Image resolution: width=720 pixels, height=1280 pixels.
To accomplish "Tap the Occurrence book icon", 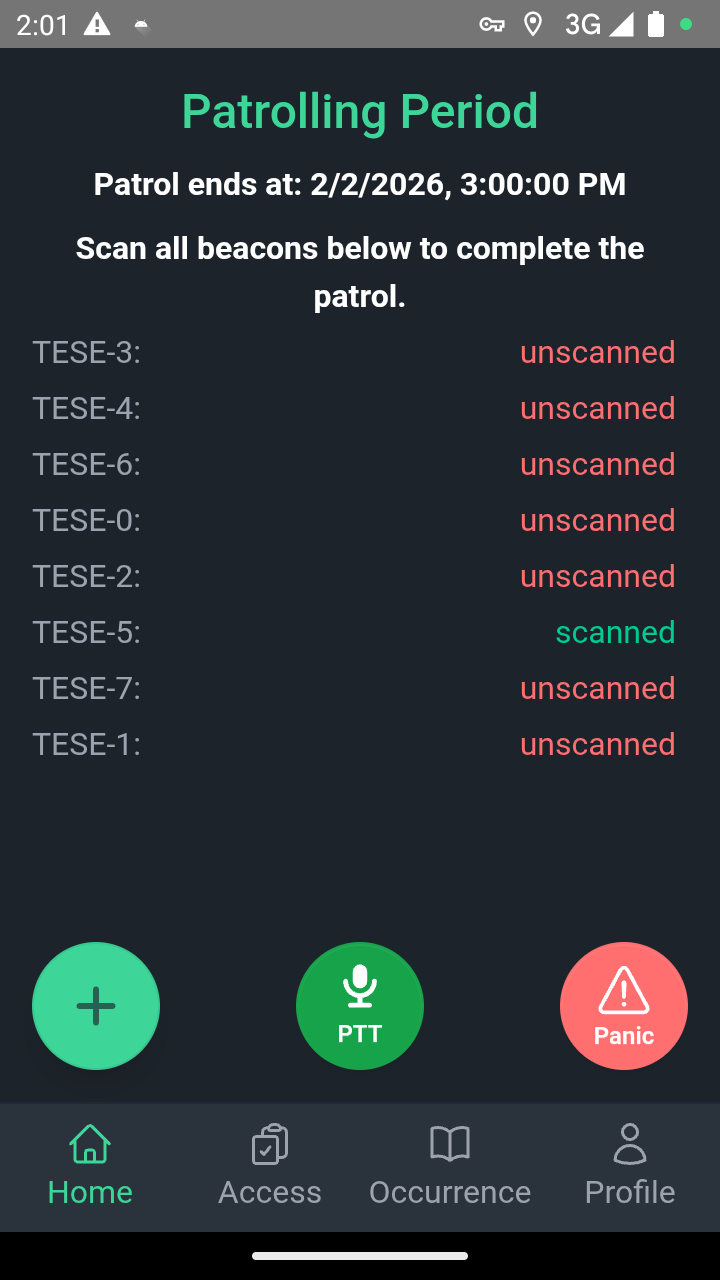I will tap(450, 1143).
